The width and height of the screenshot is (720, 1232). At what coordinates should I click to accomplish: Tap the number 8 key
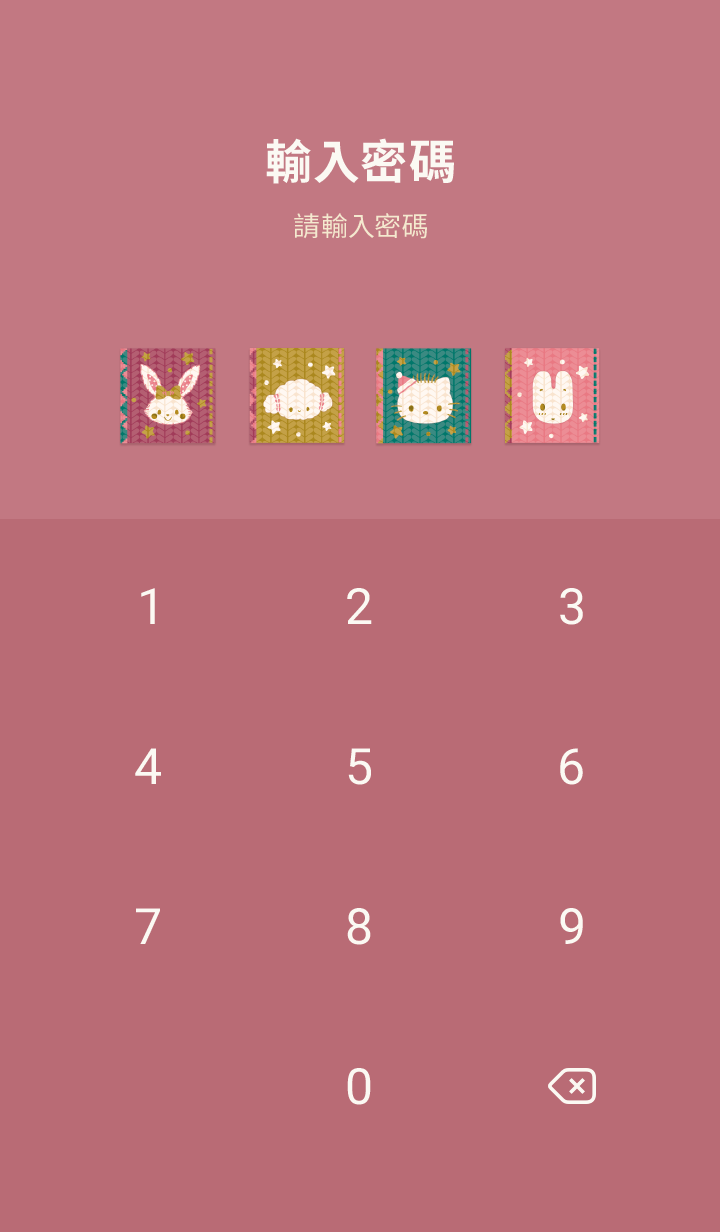point(359,927)
